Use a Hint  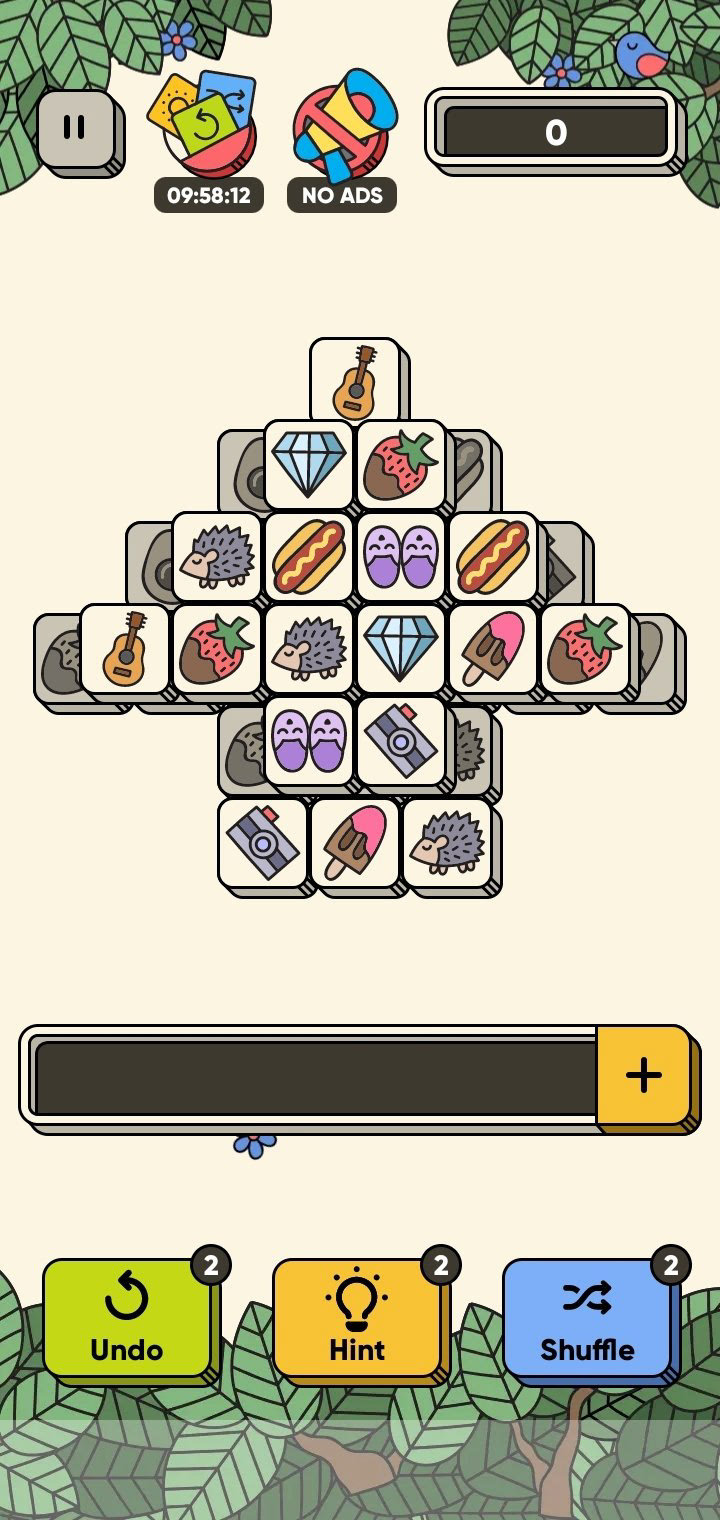pos(357,1317)
